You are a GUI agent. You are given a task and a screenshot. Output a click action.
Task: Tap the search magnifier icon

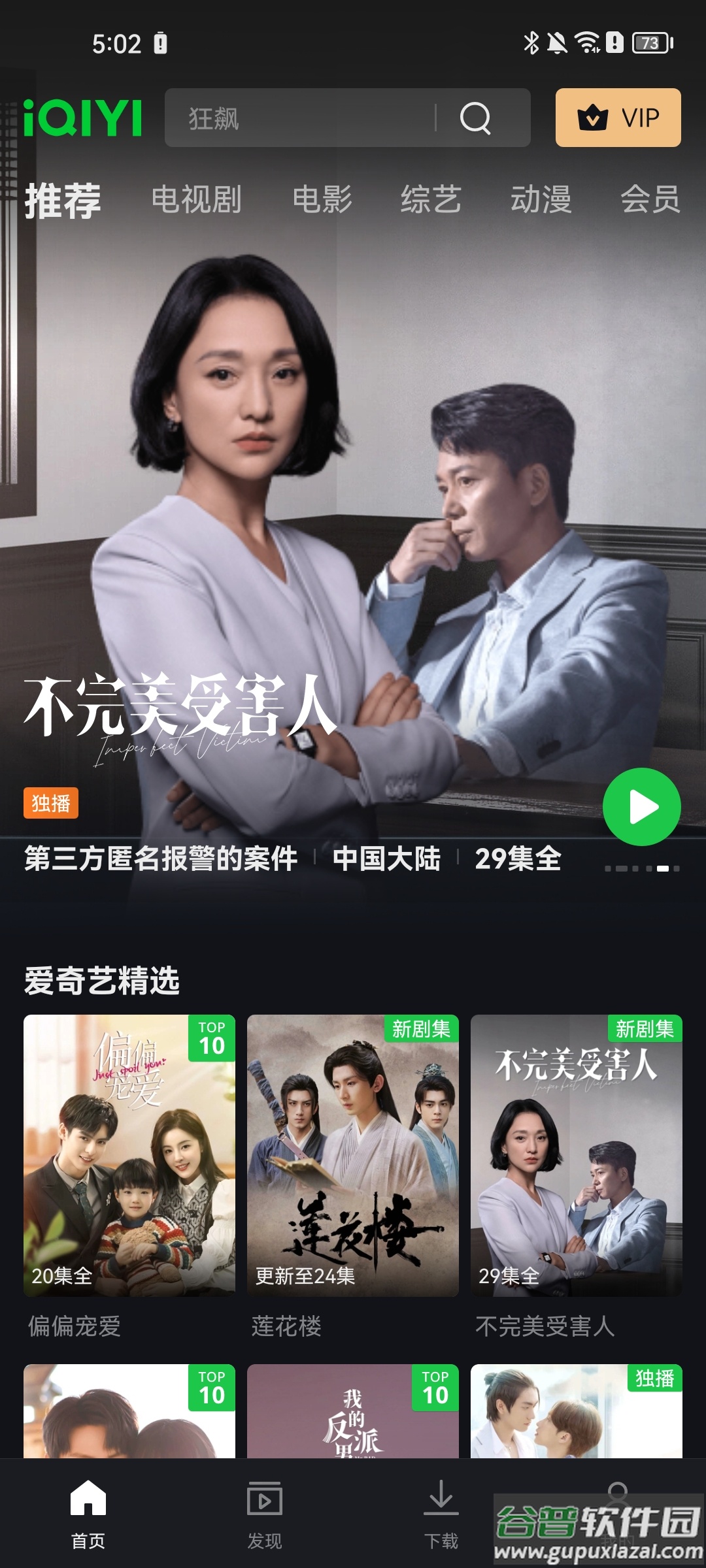[x=475, y=118]
